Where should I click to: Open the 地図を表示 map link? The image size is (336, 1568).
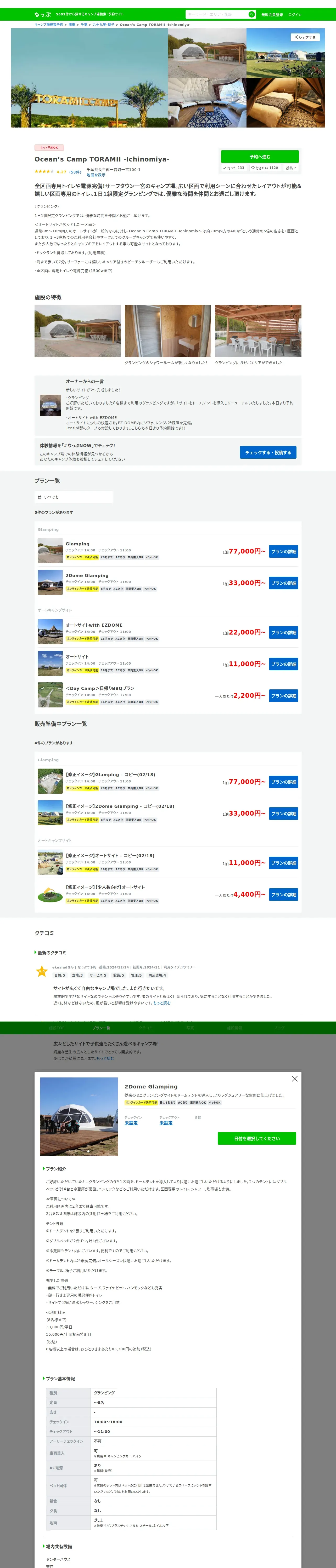point(96,175)
